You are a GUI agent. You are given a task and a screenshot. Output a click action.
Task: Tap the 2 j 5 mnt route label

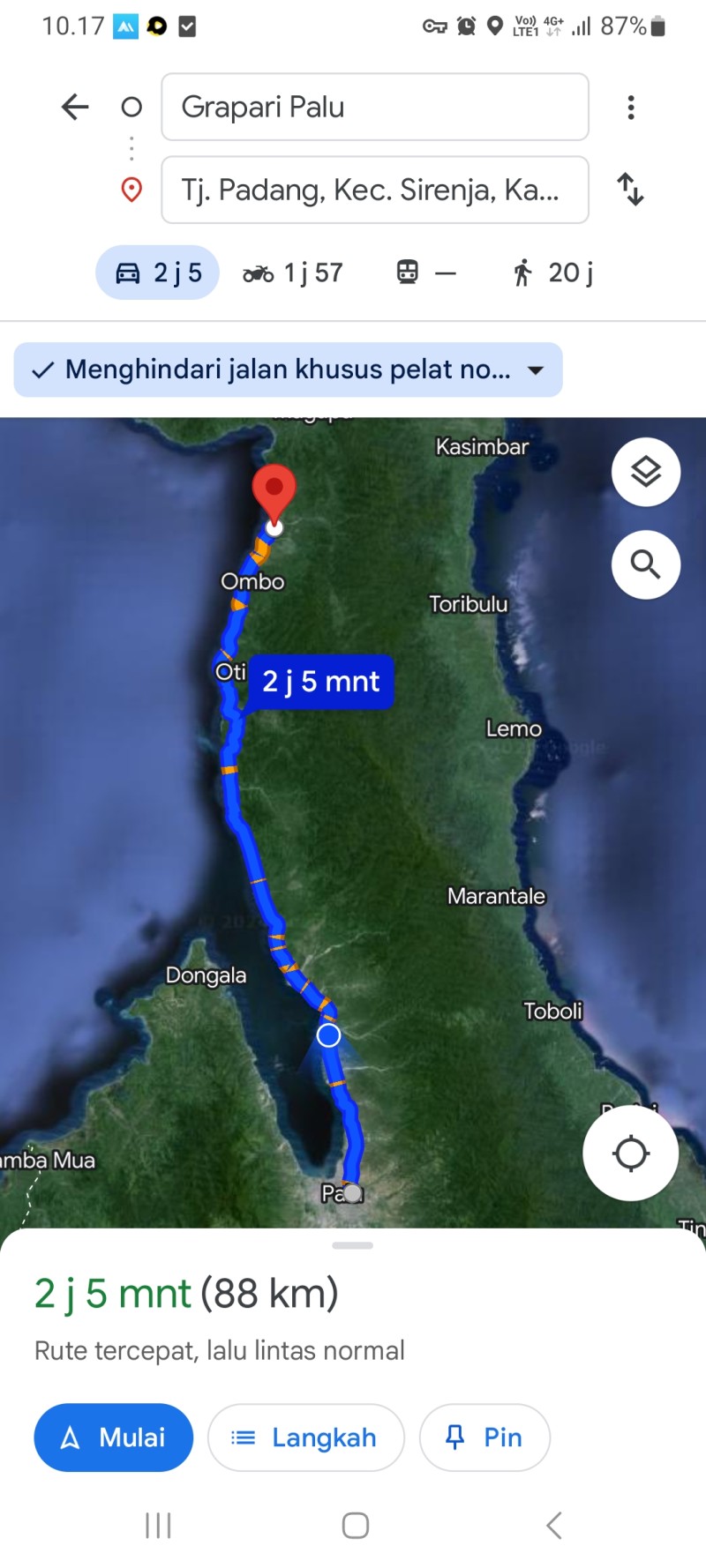[321, 682]
